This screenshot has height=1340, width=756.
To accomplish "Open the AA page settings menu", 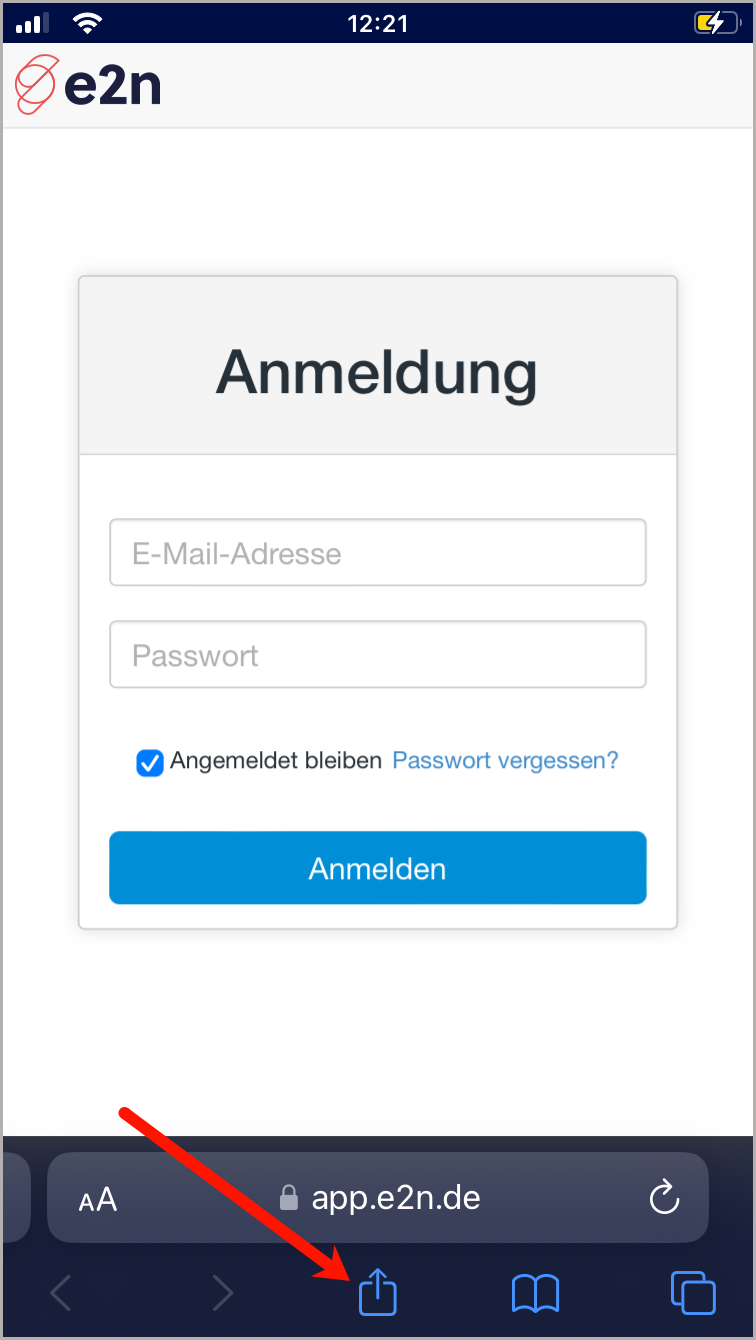I will [96, 1198].
